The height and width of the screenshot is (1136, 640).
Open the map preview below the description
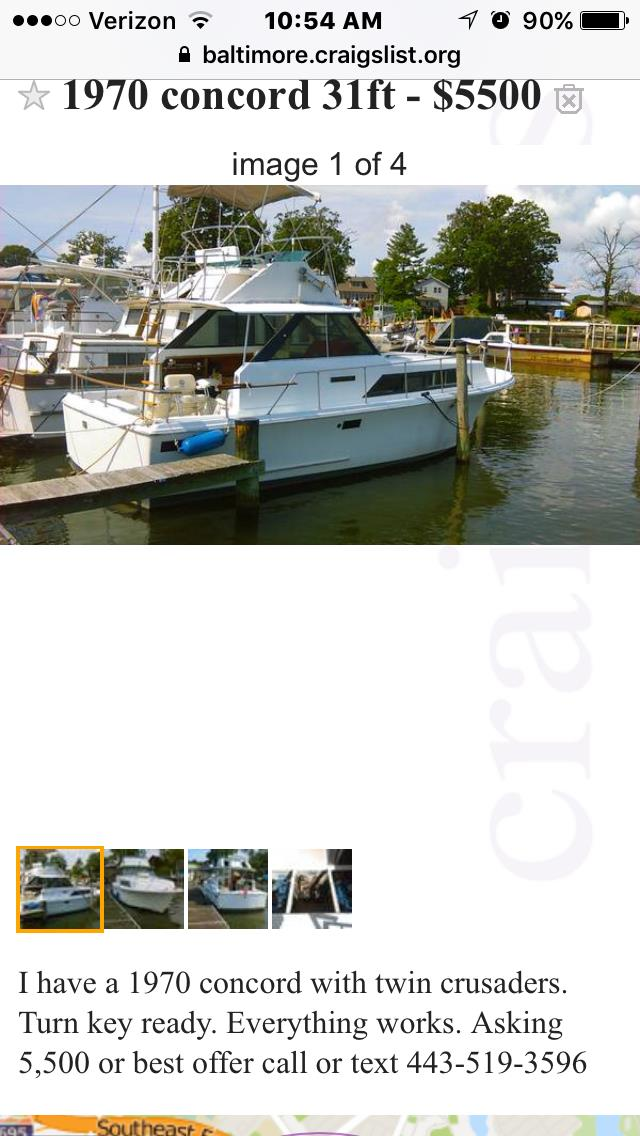[320, 1126]
